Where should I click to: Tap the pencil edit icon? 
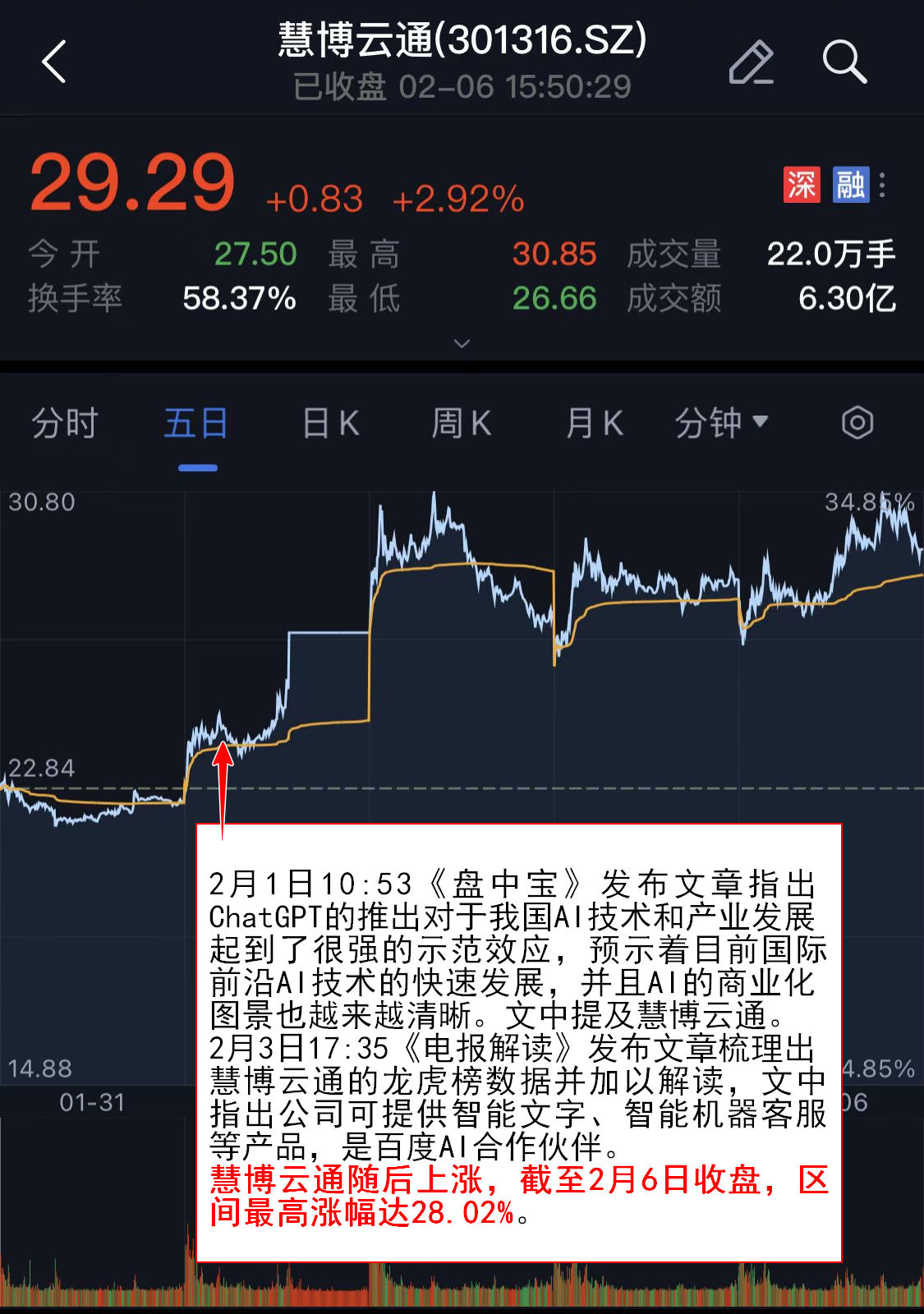(751, 62)
